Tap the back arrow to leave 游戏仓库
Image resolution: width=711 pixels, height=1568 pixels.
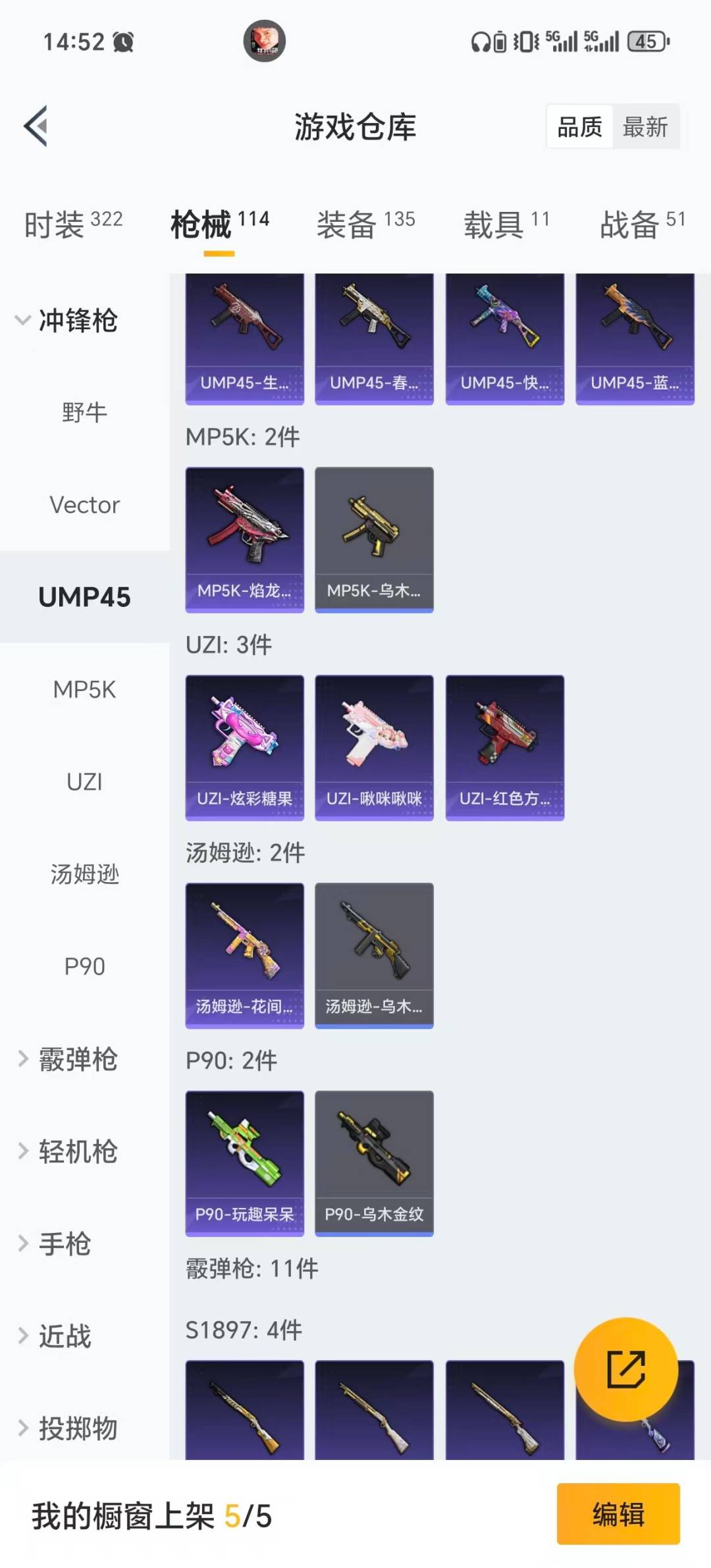click(x=36, y=127)
